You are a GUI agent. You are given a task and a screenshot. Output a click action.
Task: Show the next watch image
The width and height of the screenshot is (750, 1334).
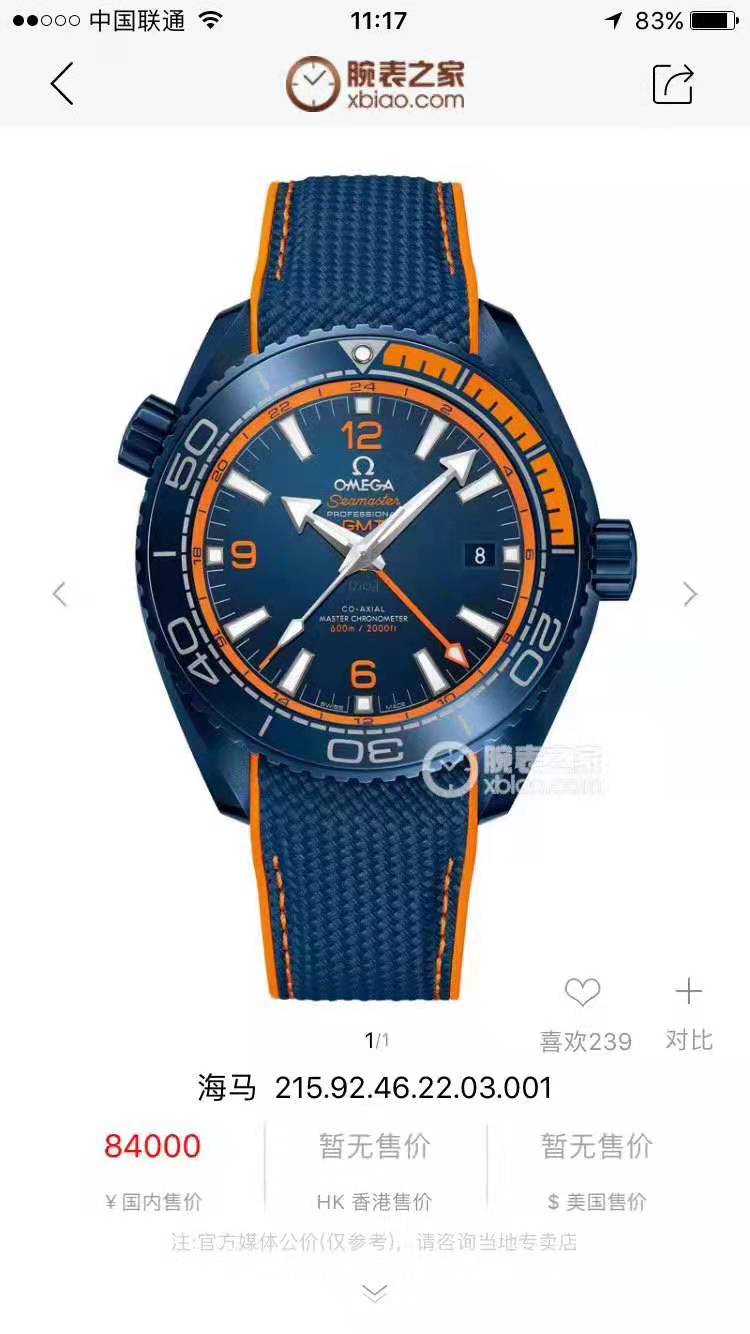[x=690, y=594]
